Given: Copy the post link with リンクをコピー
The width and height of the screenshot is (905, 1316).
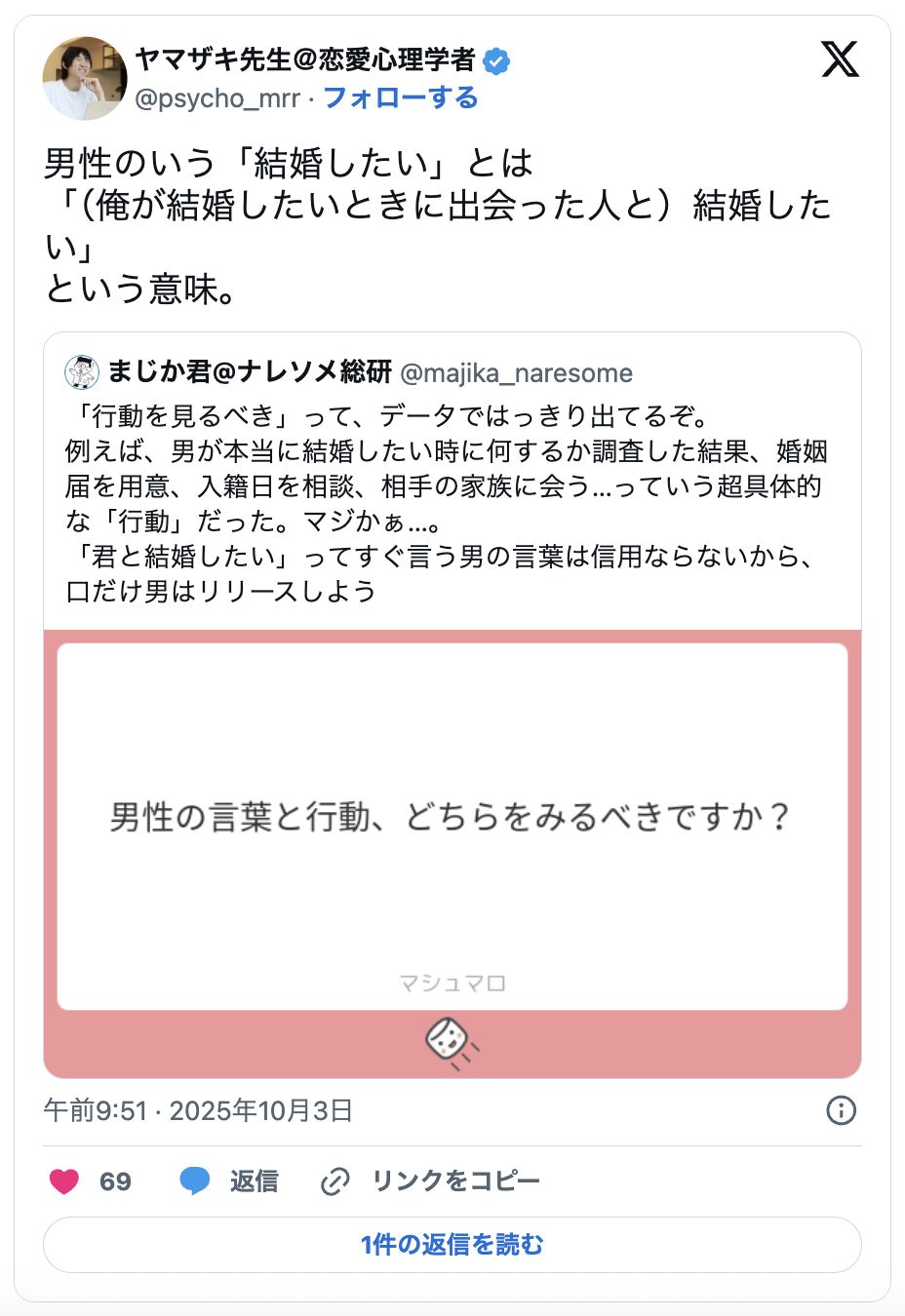Looking at the screenshot, I should point(430,1181).
